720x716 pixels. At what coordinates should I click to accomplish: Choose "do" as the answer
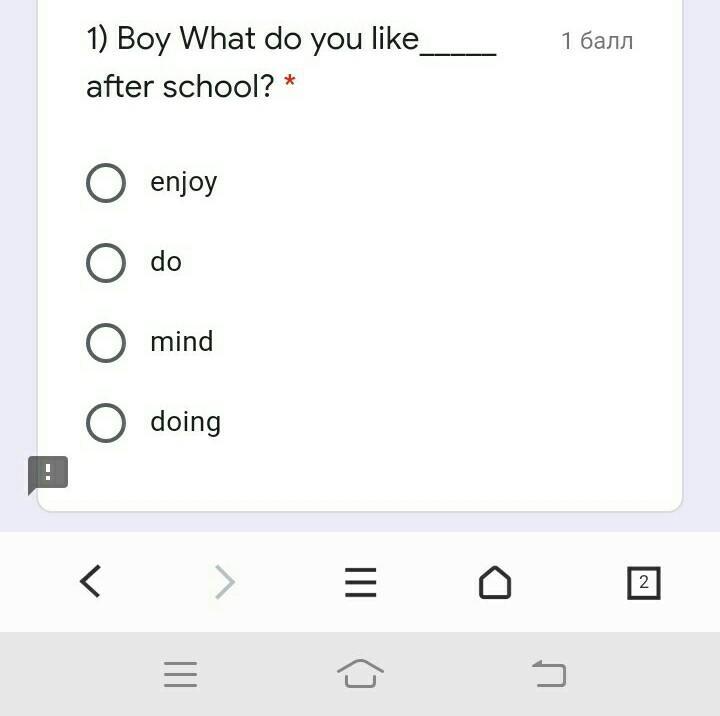pyautogui.click(x=106, y=263)
